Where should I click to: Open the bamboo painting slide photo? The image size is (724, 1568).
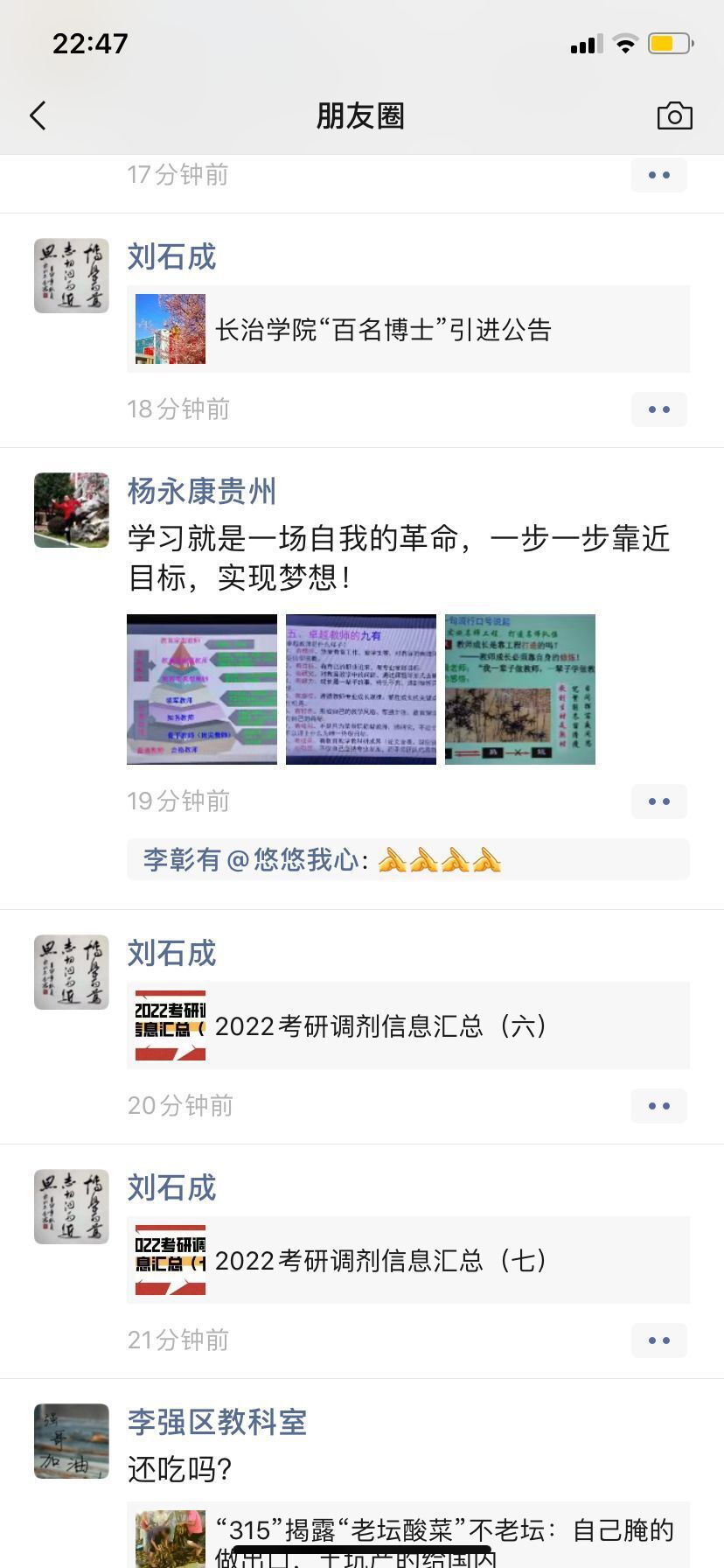coord(520,689)
